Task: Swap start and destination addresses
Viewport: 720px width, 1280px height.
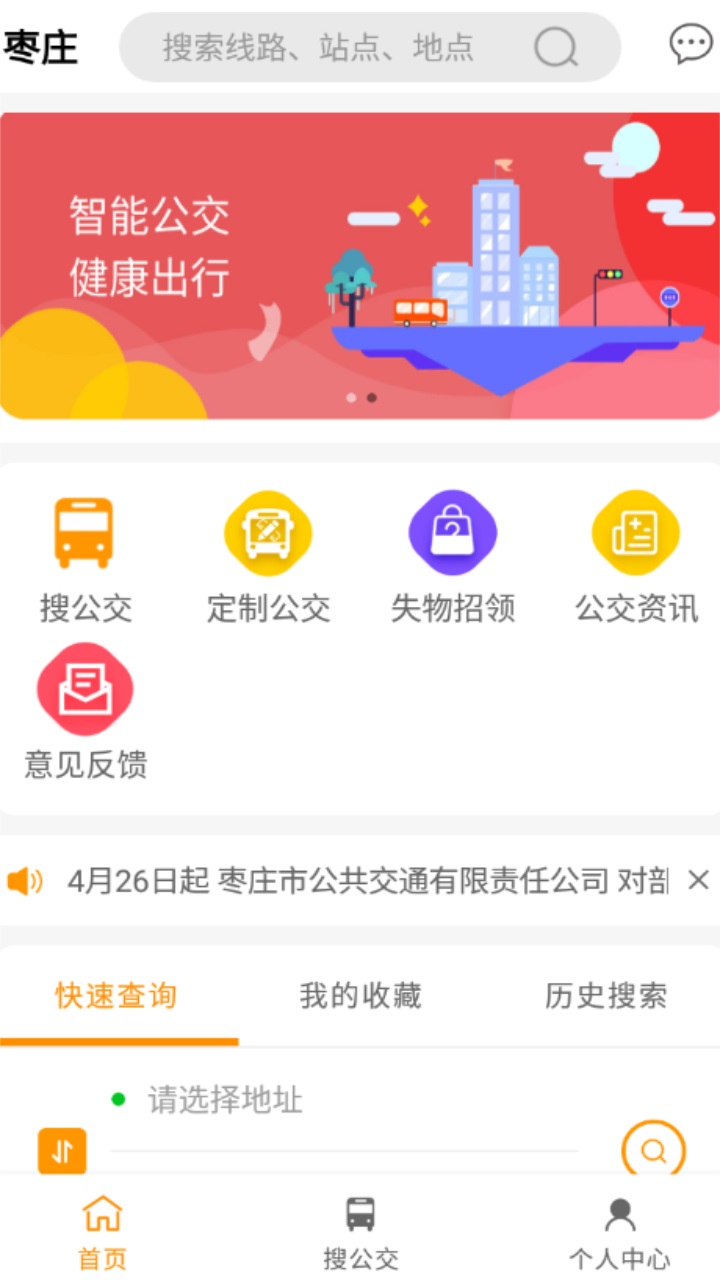Action: tap(62, 1152)
